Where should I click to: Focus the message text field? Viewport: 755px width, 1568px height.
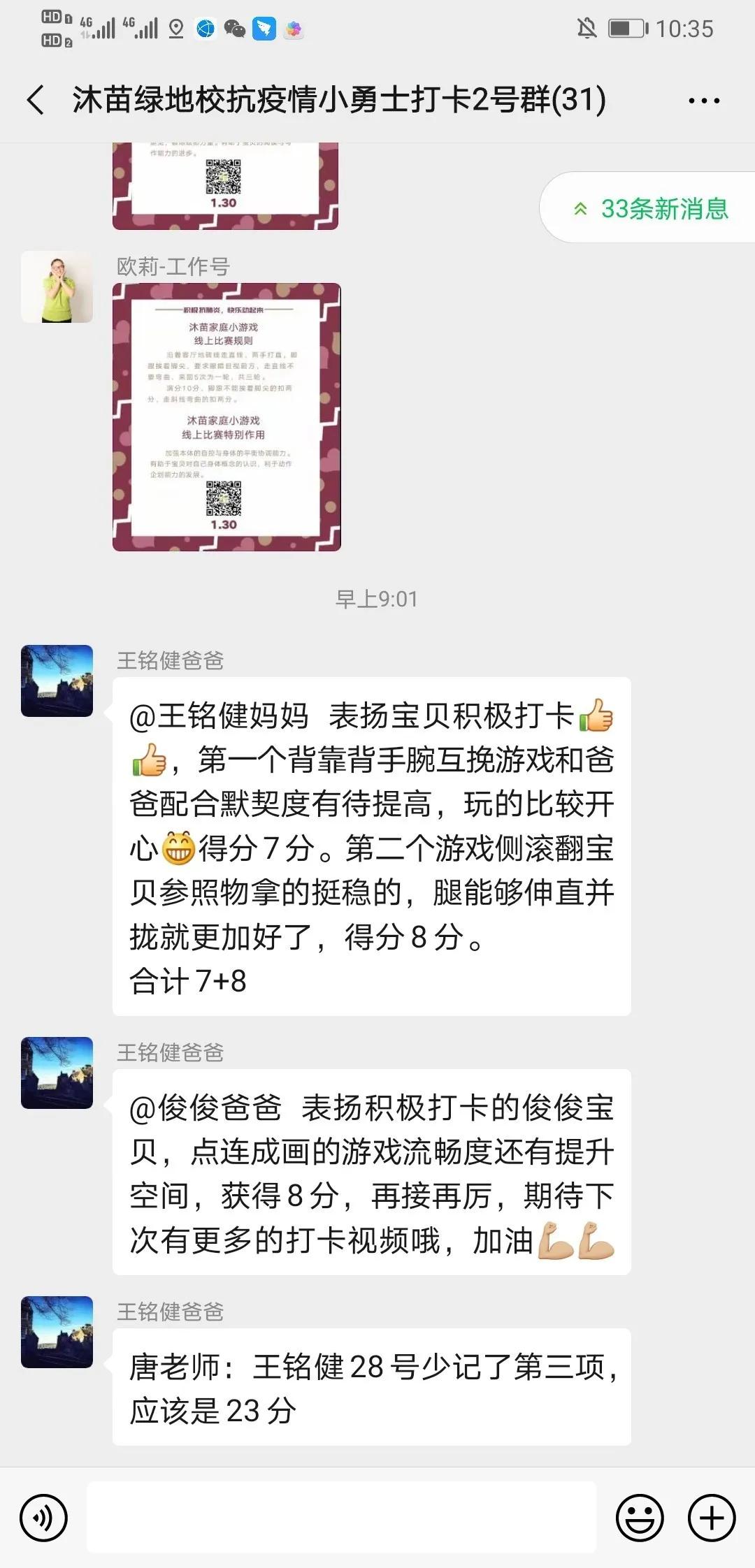coord(341,1518)
